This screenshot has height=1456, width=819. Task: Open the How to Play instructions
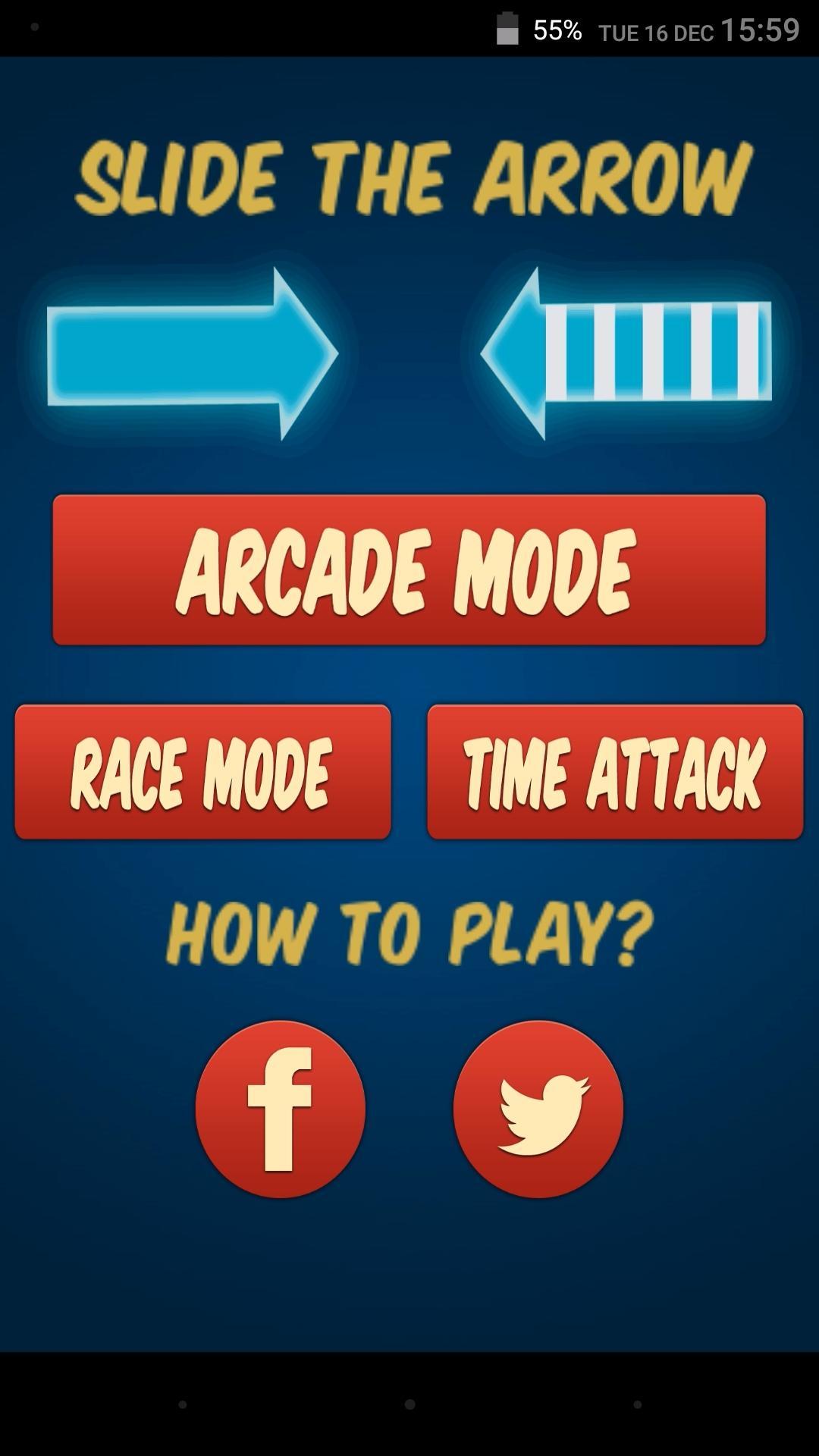409,933
